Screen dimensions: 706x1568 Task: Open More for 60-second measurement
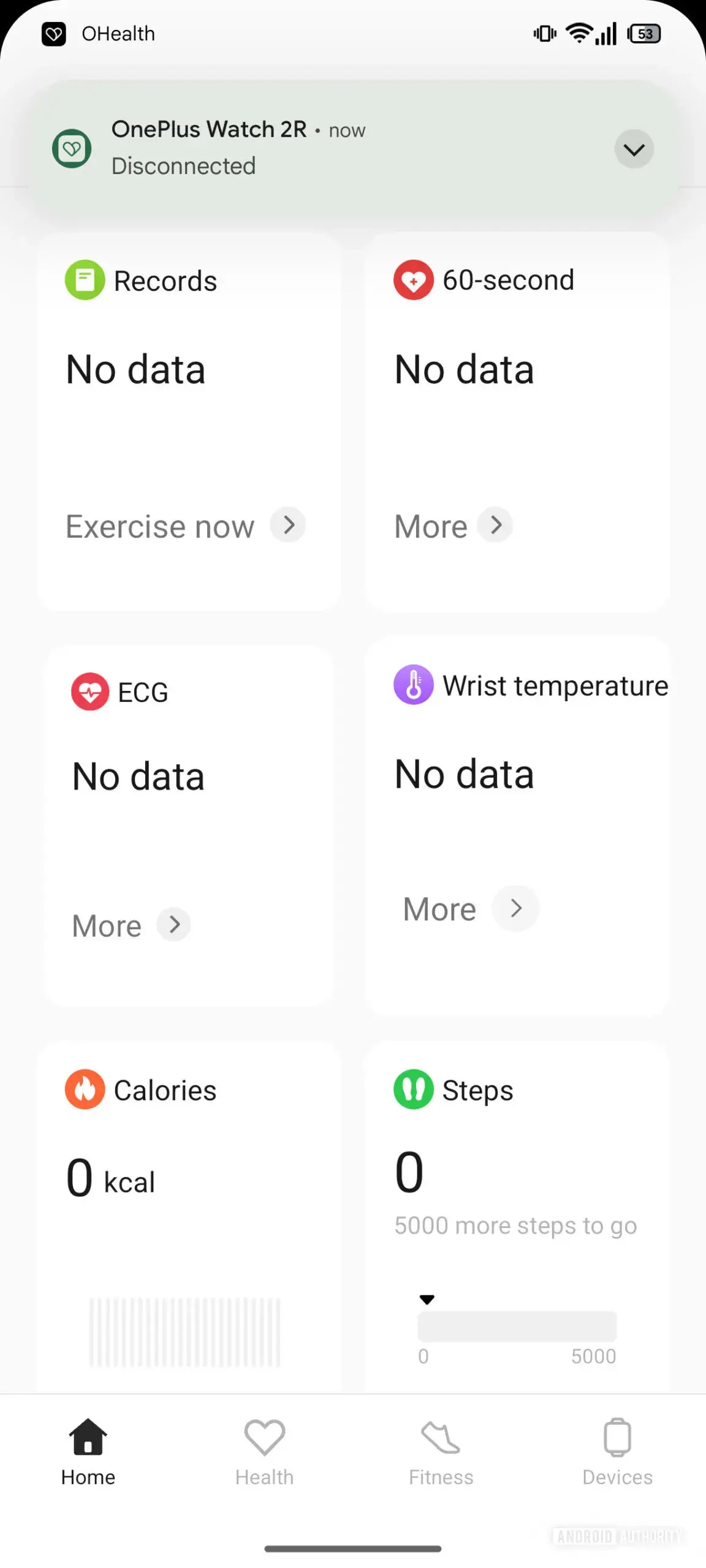(454, 526)
